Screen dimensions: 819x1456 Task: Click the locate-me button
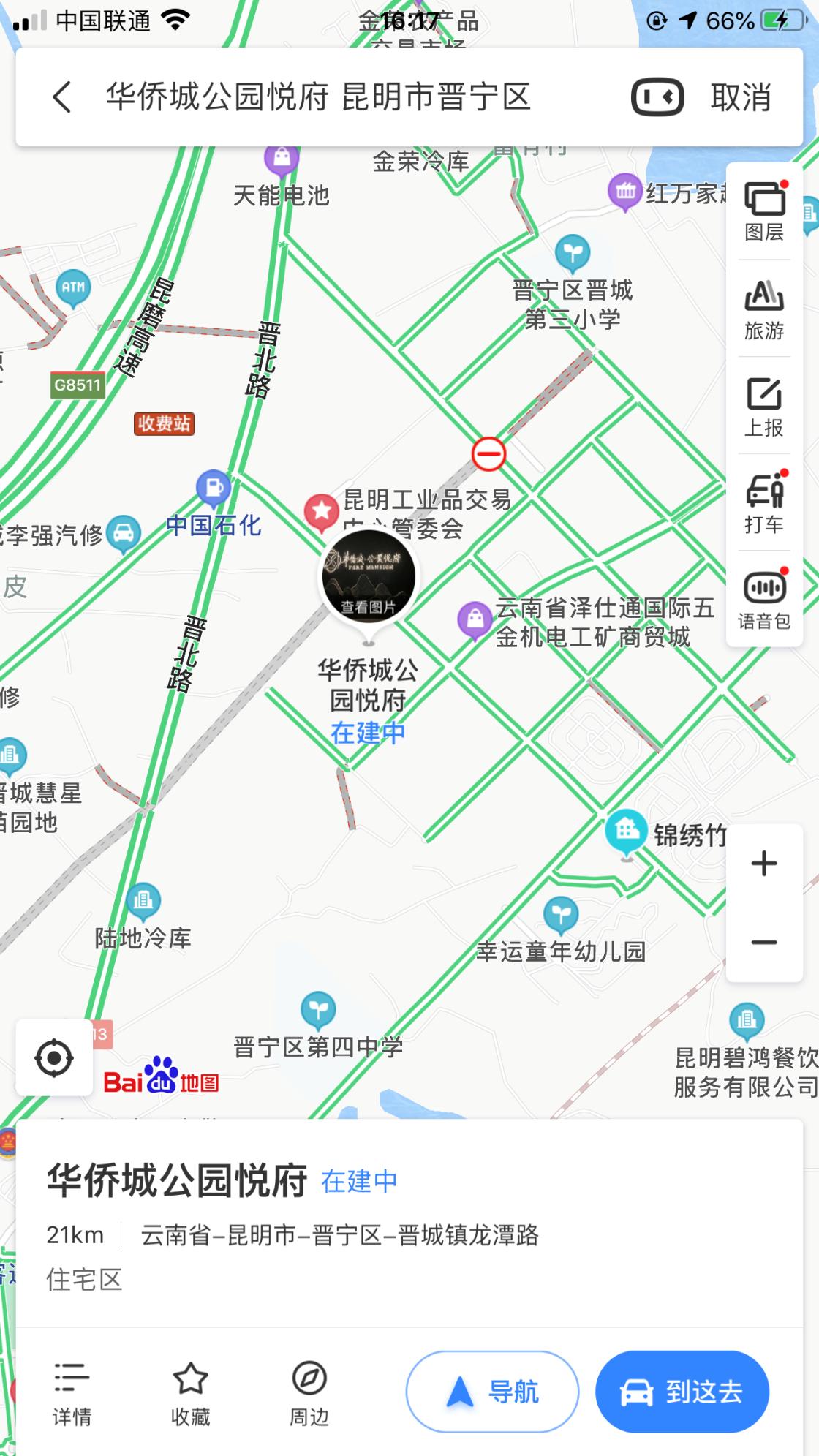click(54, 1056)
